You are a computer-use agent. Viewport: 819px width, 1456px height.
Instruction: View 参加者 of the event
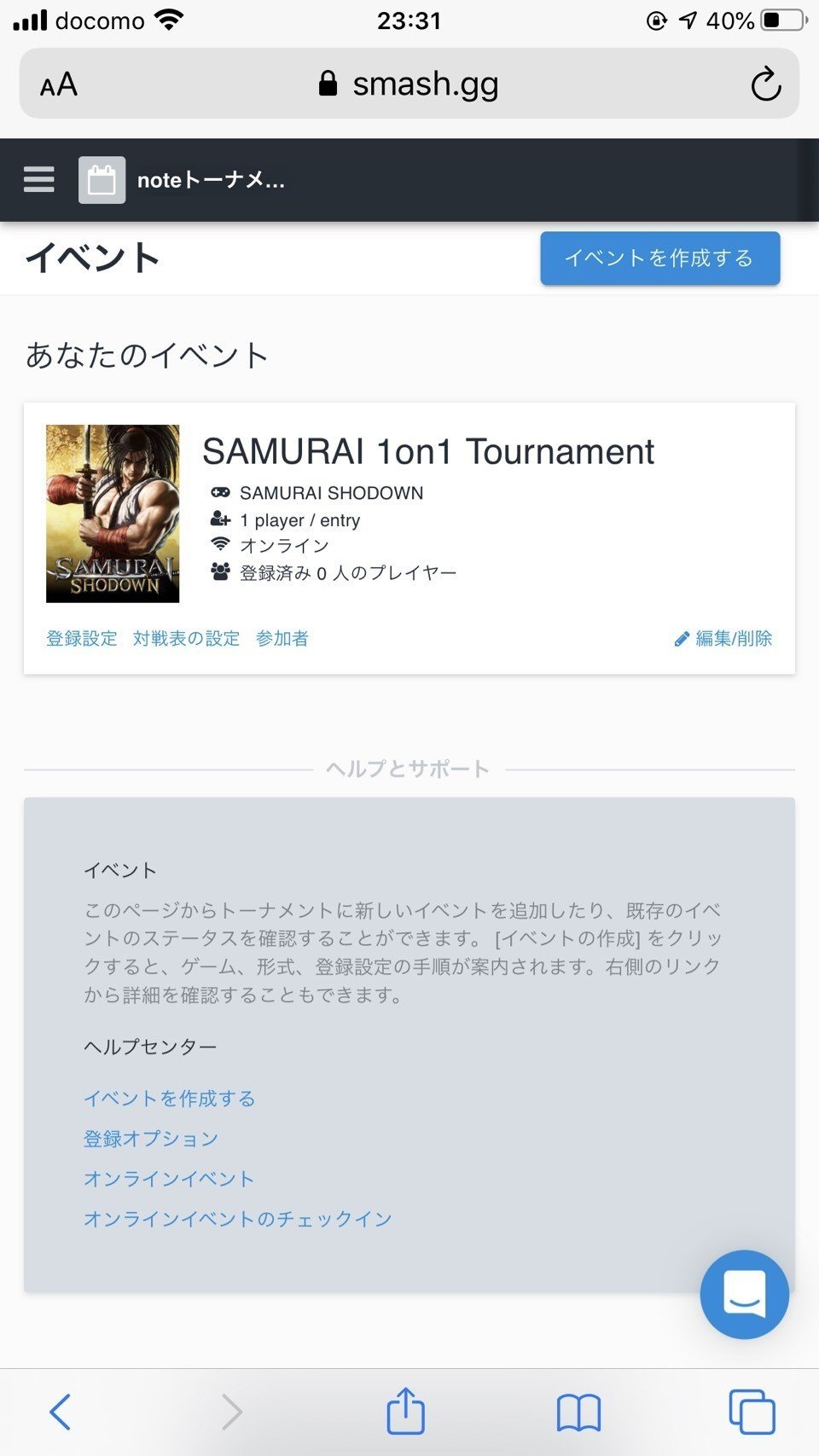[x=282, y=639]
